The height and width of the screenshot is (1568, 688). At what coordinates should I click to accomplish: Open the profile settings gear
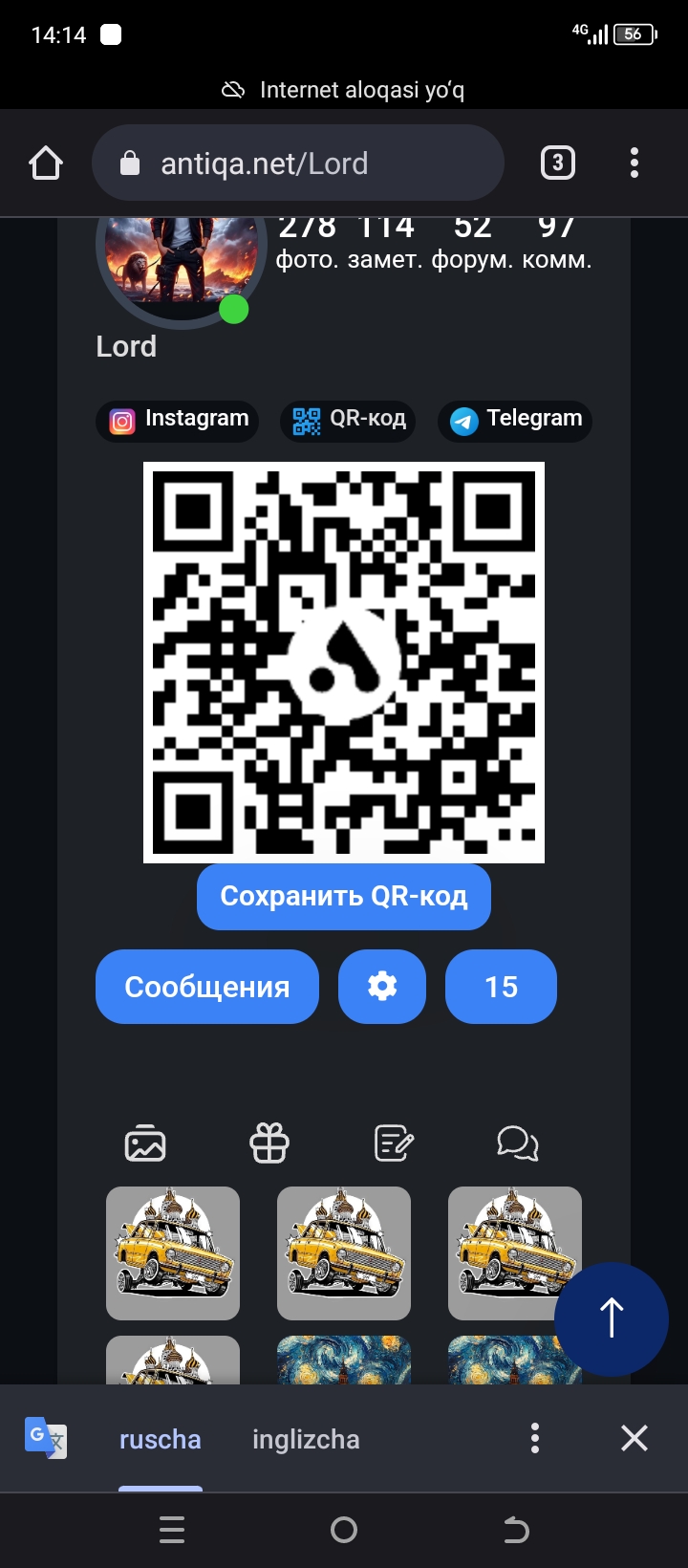pyautogui.click(x=382, y=987)
